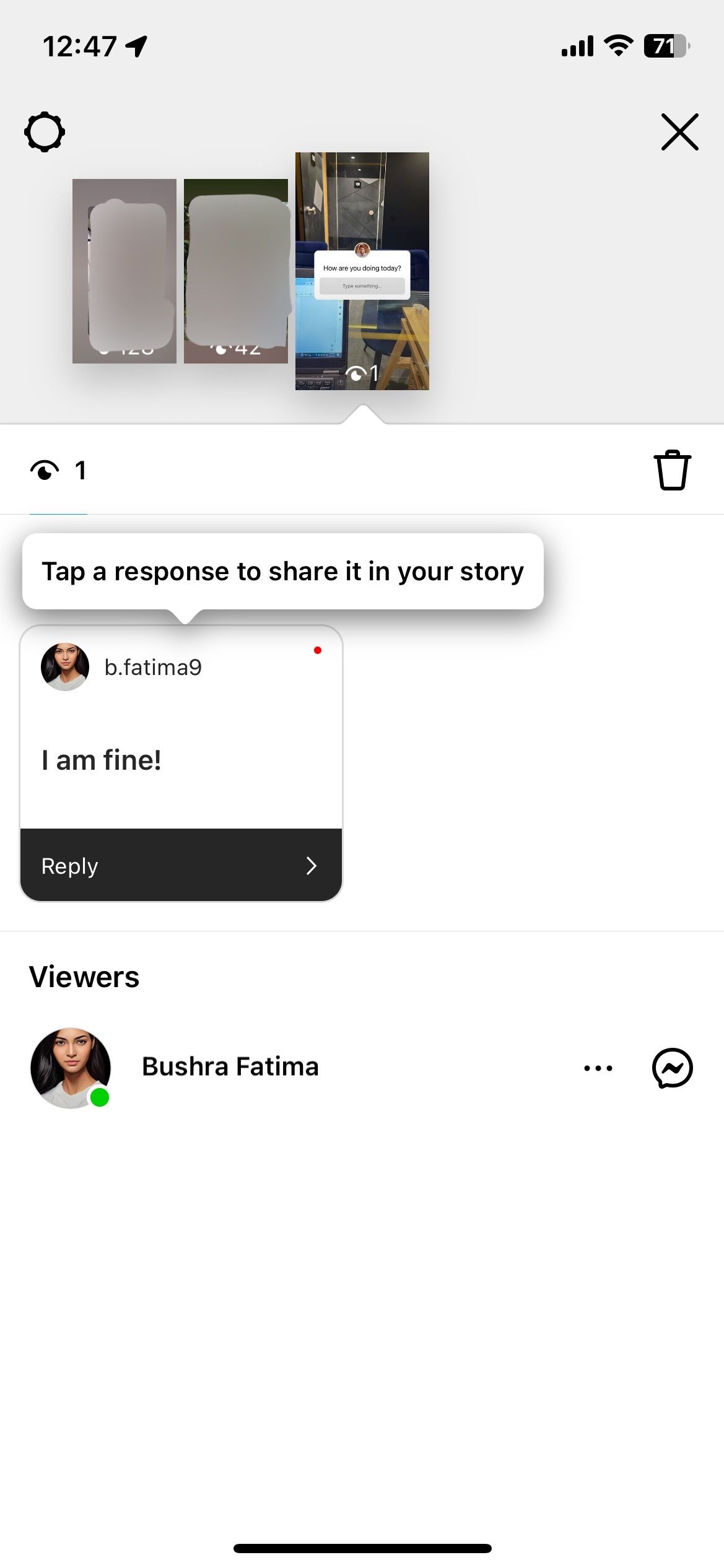Close the story viewers screen
The width and height of the screenshot is (724, 1568).
(x=679, y=132)
